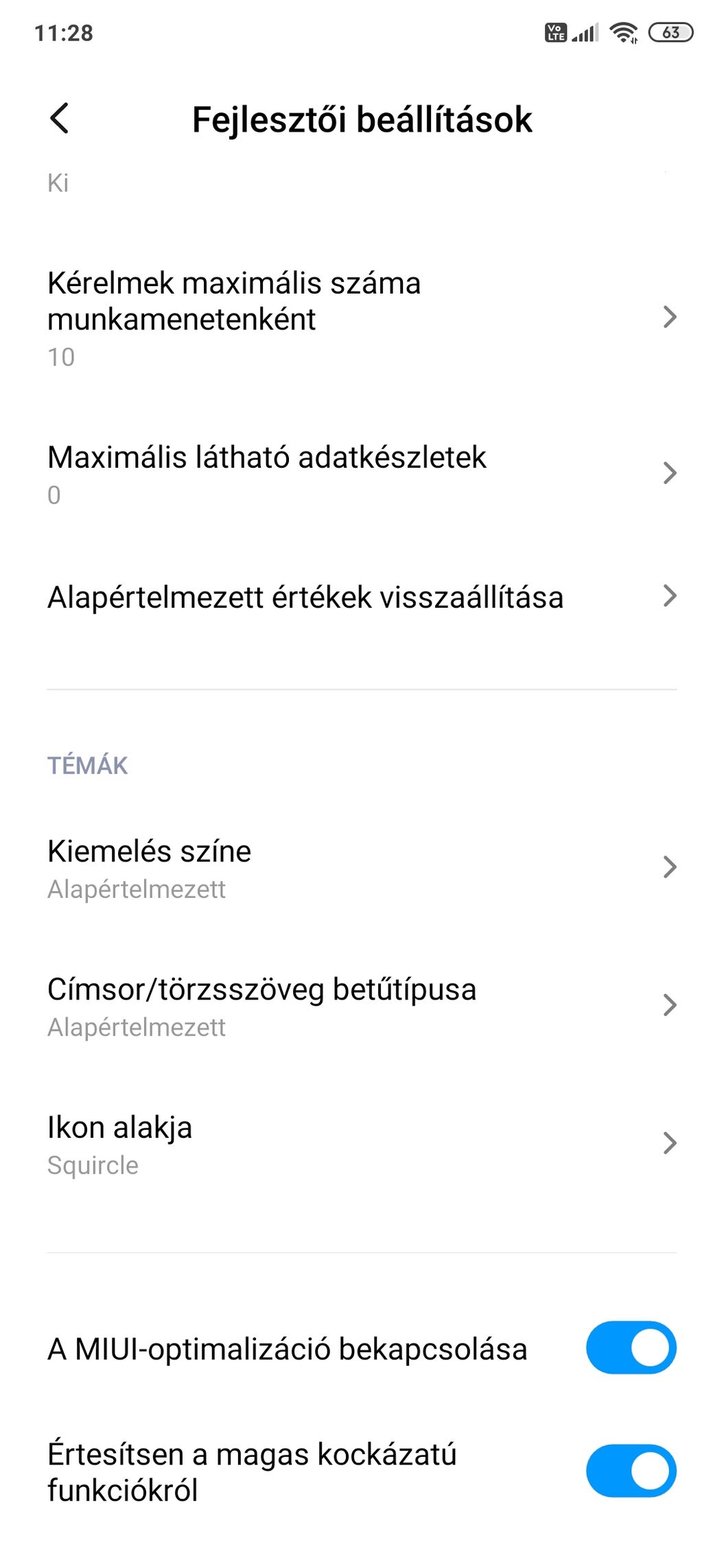Disable A MIUI-optimalizáció bekapcsolása switch

[x=631, y=1347]
